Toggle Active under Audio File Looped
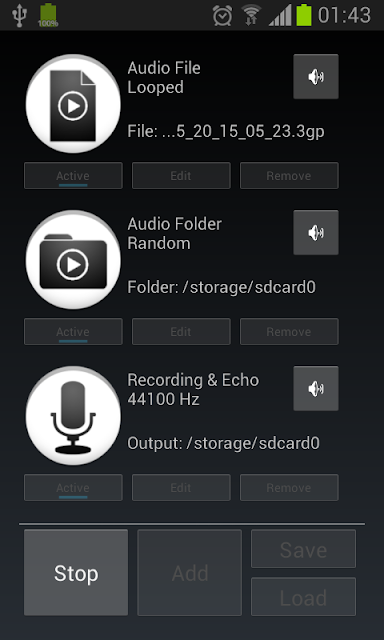 pos(73,176)
